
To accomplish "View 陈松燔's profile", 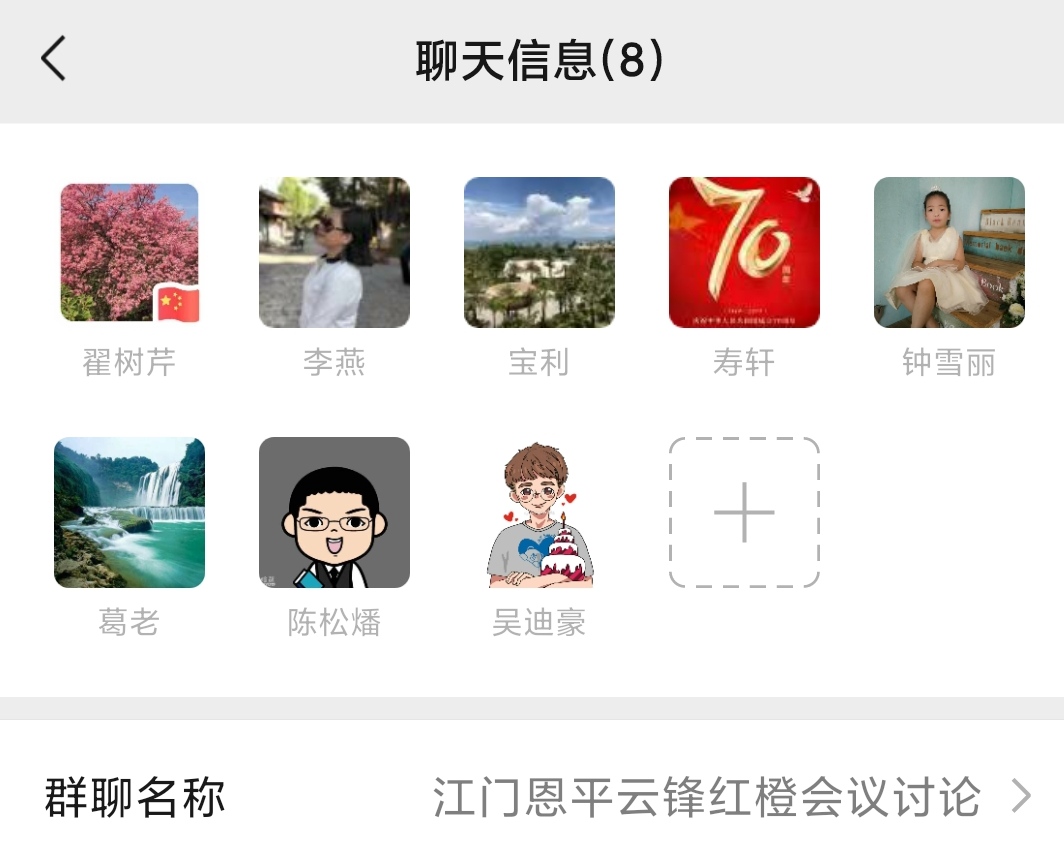I will (x=334, y=512).
